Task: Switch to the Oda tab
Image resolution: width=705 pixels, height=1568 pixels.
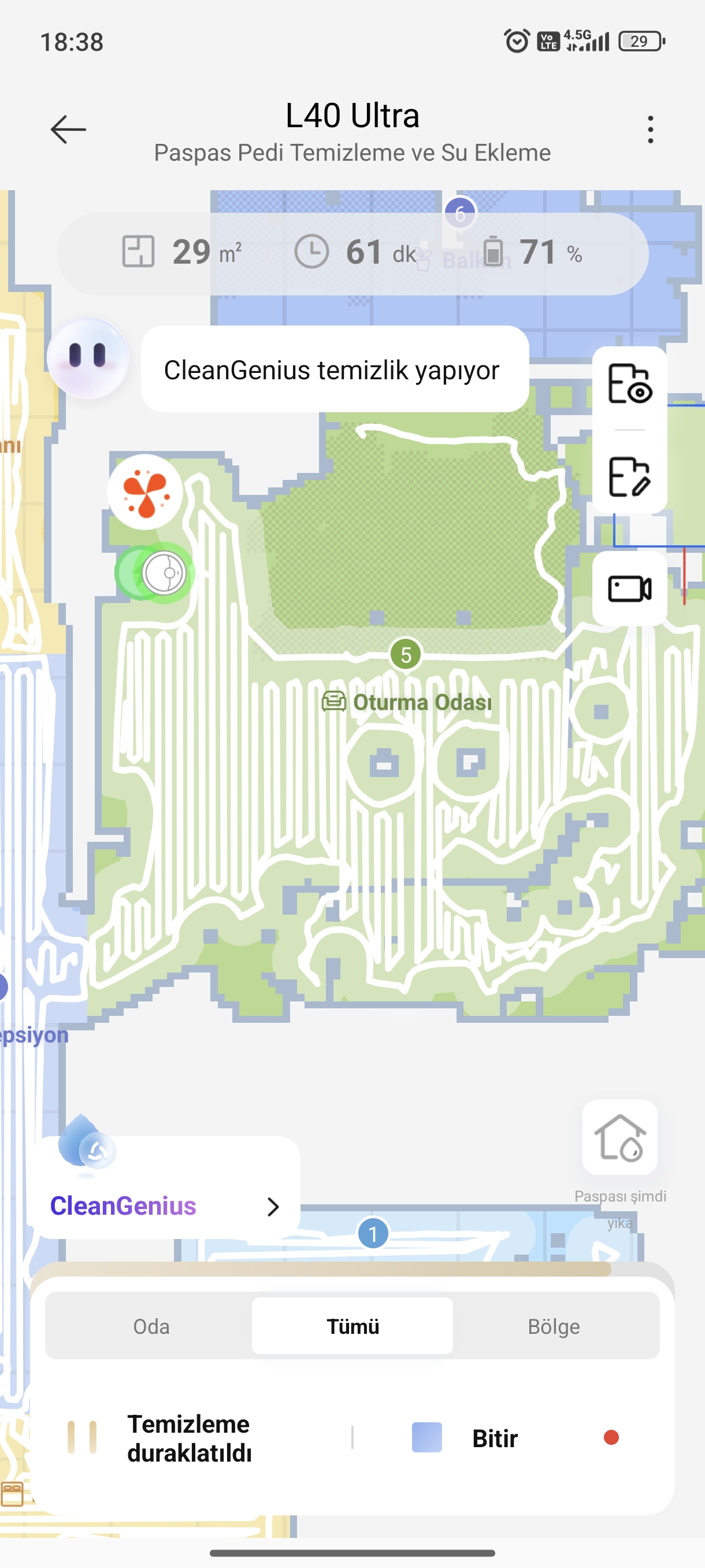Action: [x=151, y=1326]
